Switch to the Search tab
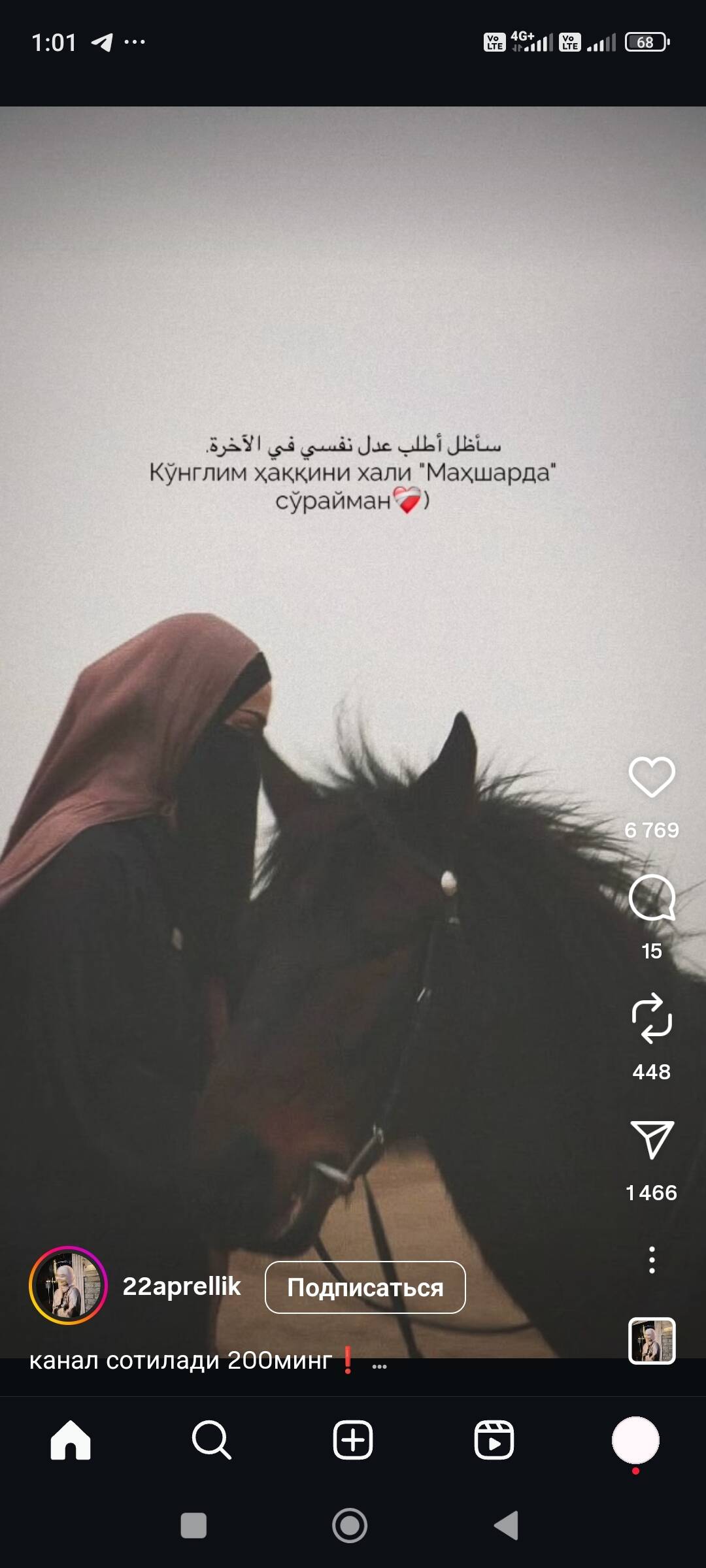The height and width of the screenshot is (1568, 706). [212, 1440]
